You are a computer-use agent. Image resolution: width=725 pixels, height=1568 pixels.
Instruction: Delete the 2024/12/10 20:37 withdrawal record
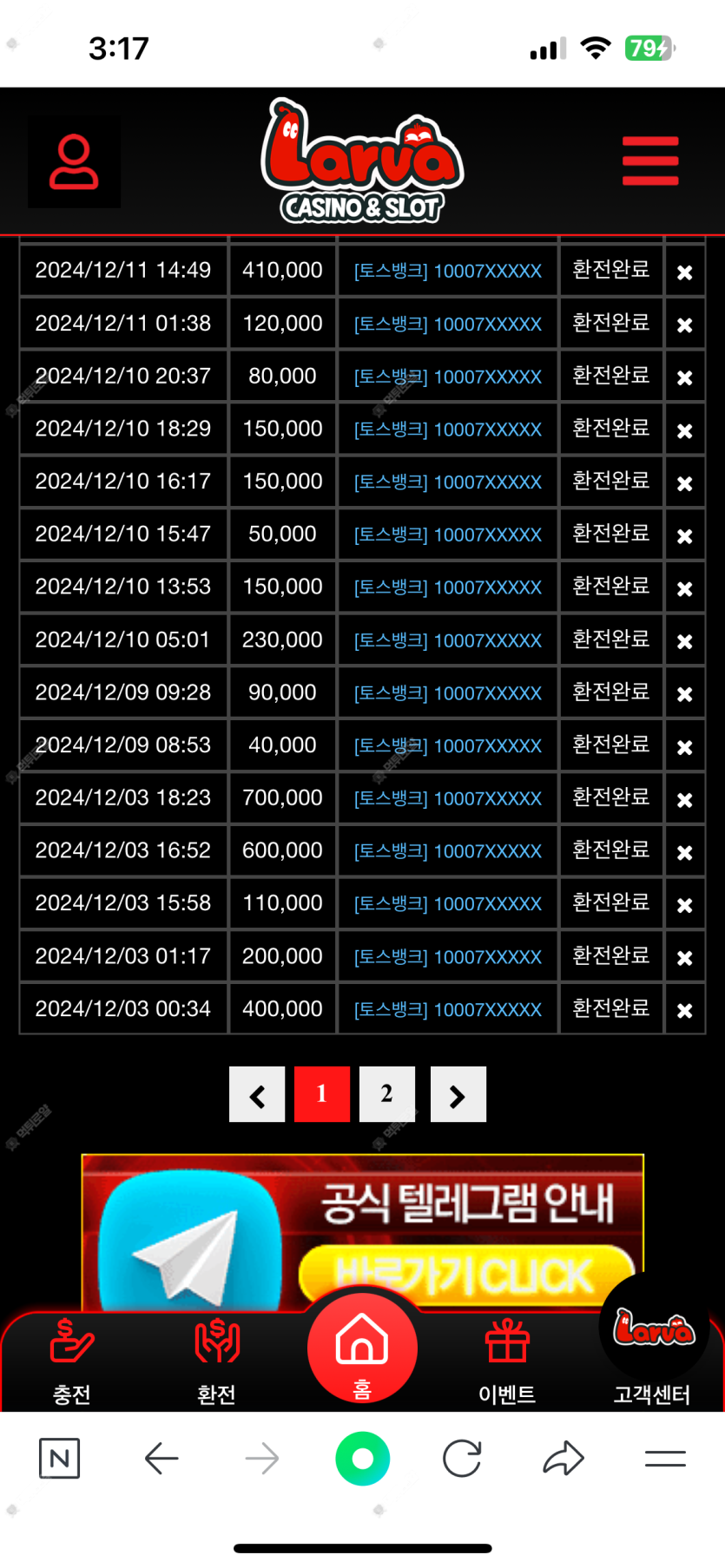tap(684, 377)
